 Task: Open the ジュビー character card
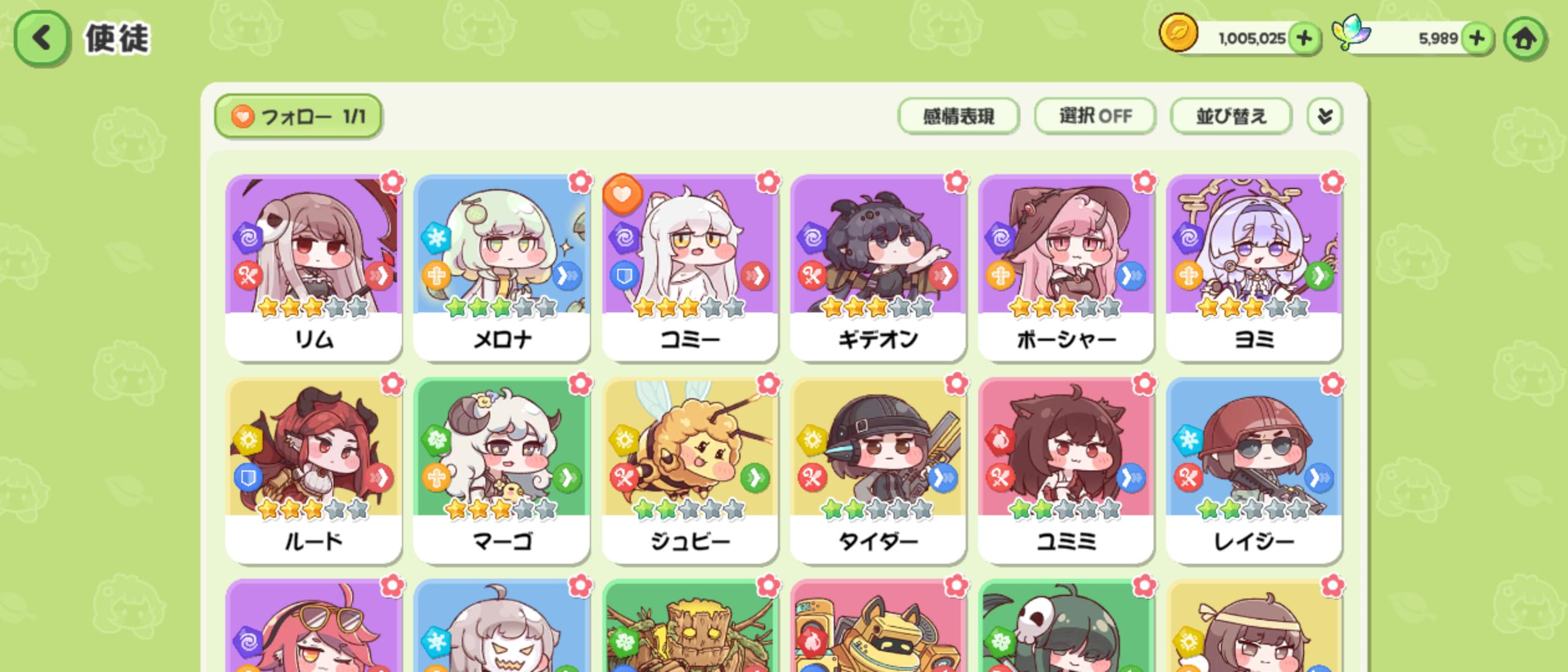point(690,470)
